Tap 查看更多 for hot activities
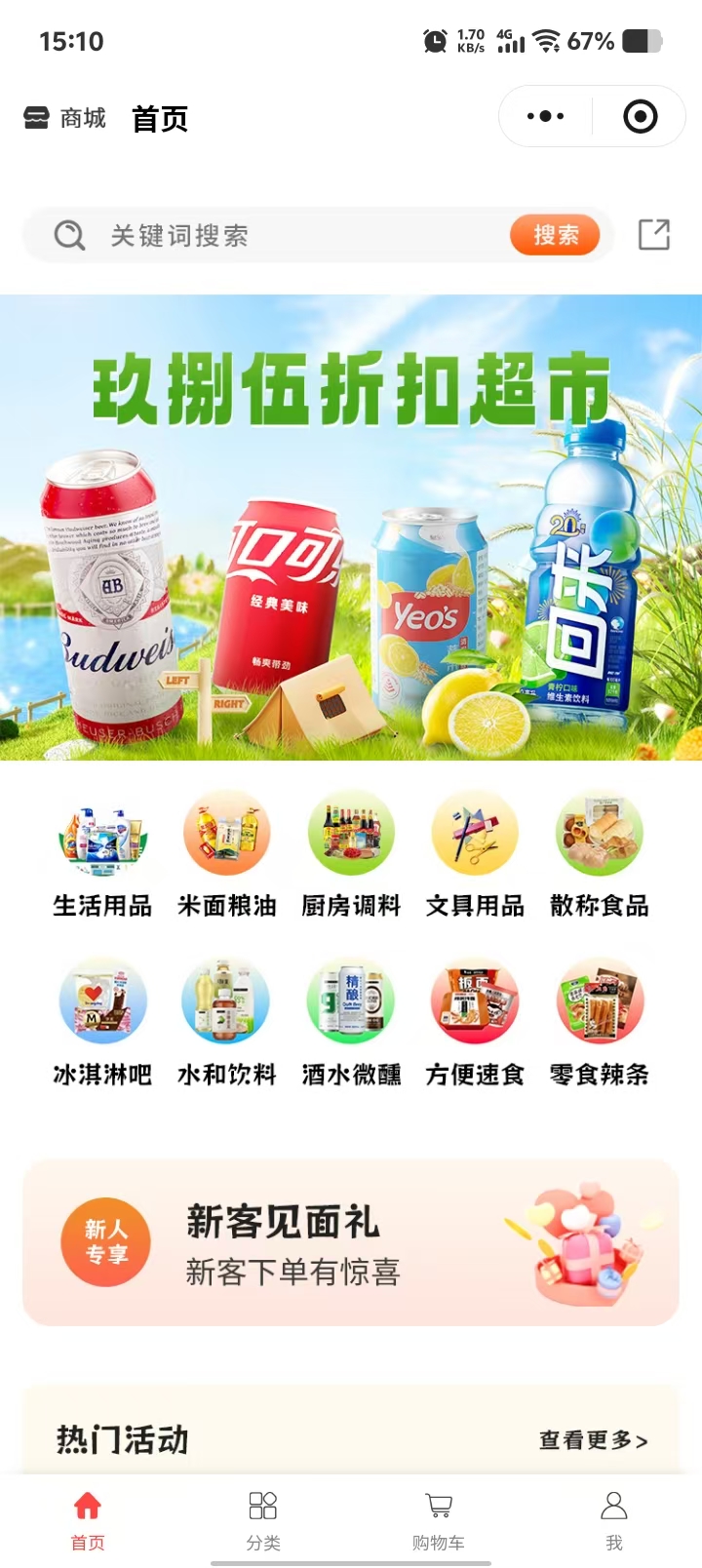 593,1440
